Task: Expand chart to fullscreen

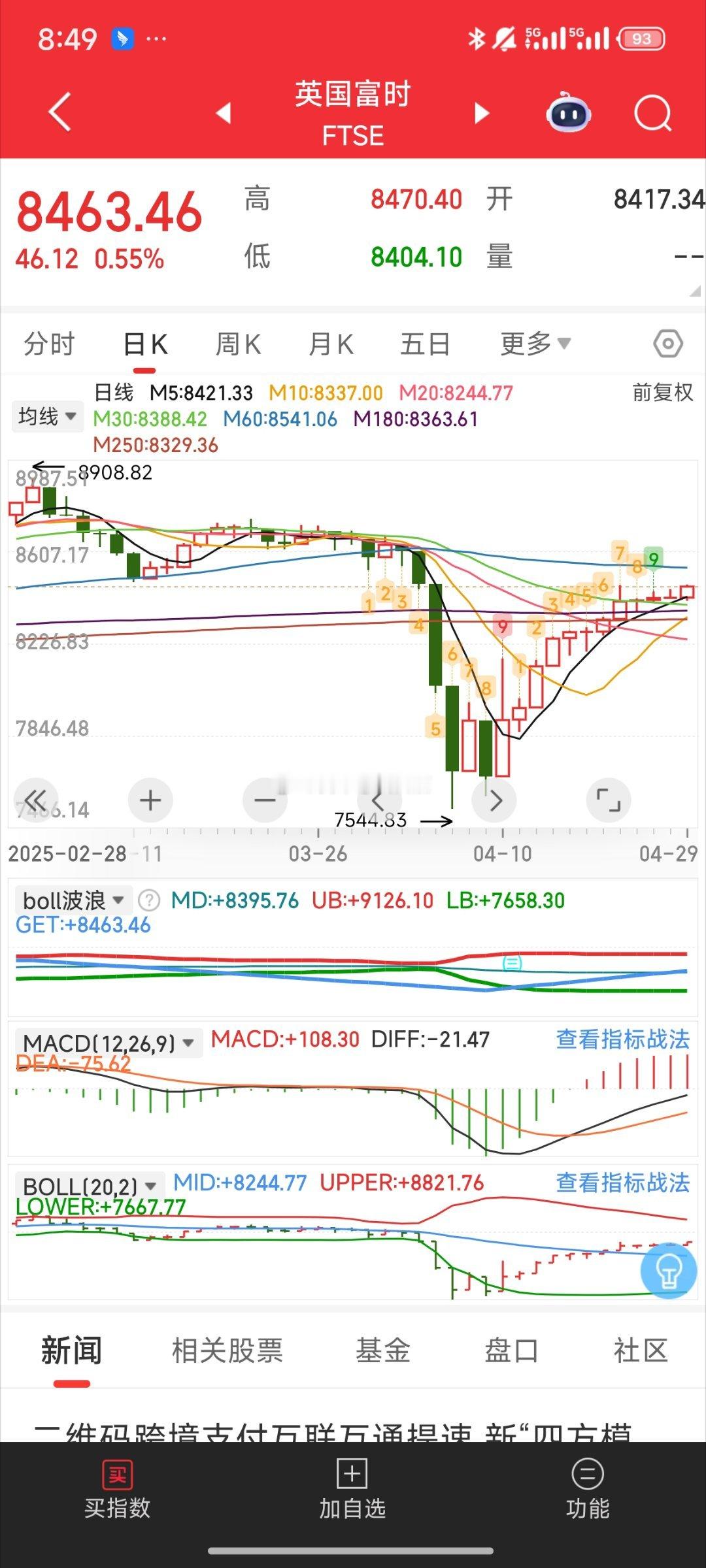Action: [609, 800]
